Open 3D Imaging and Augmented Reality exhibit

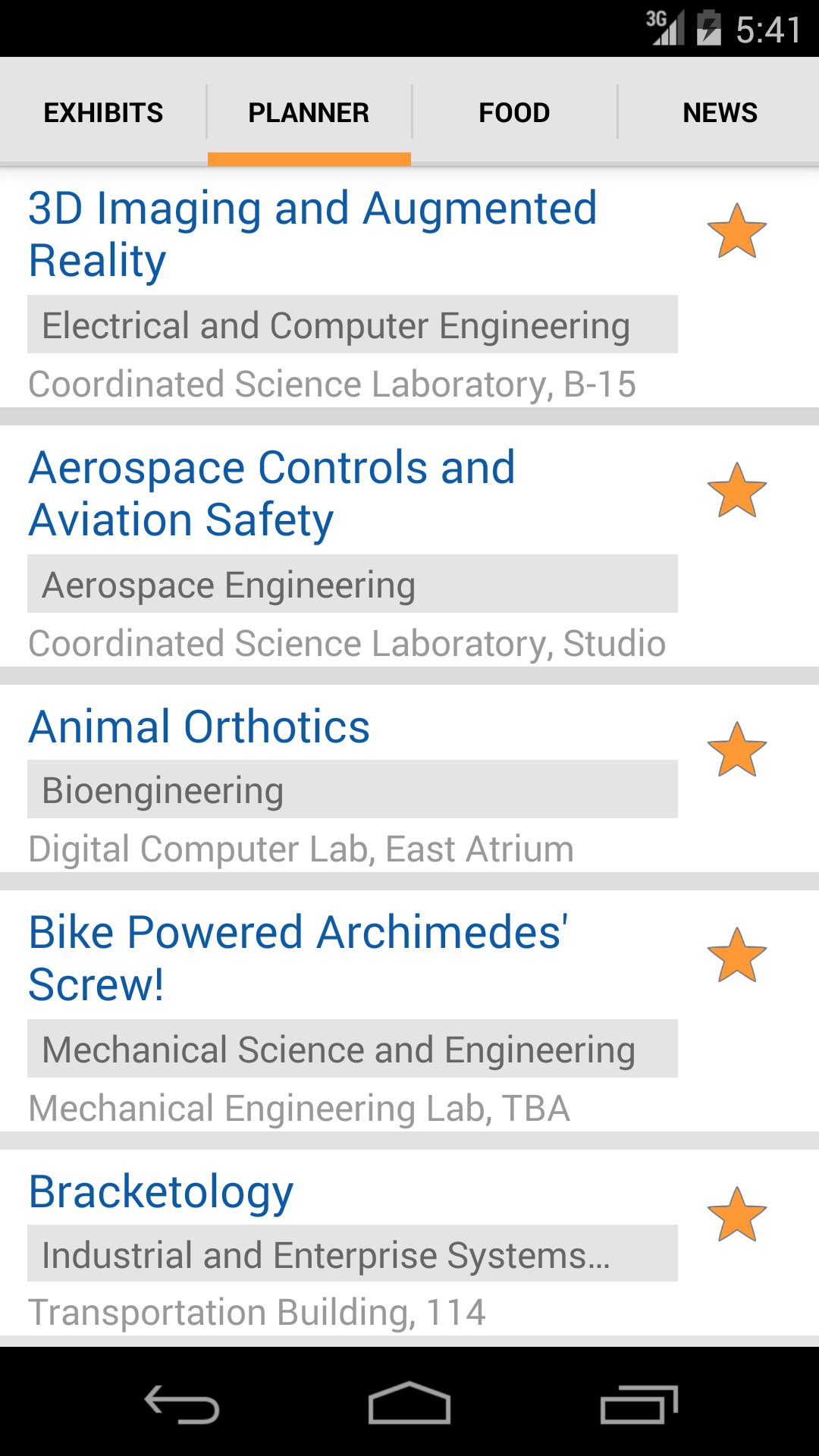tap(312, 234)
